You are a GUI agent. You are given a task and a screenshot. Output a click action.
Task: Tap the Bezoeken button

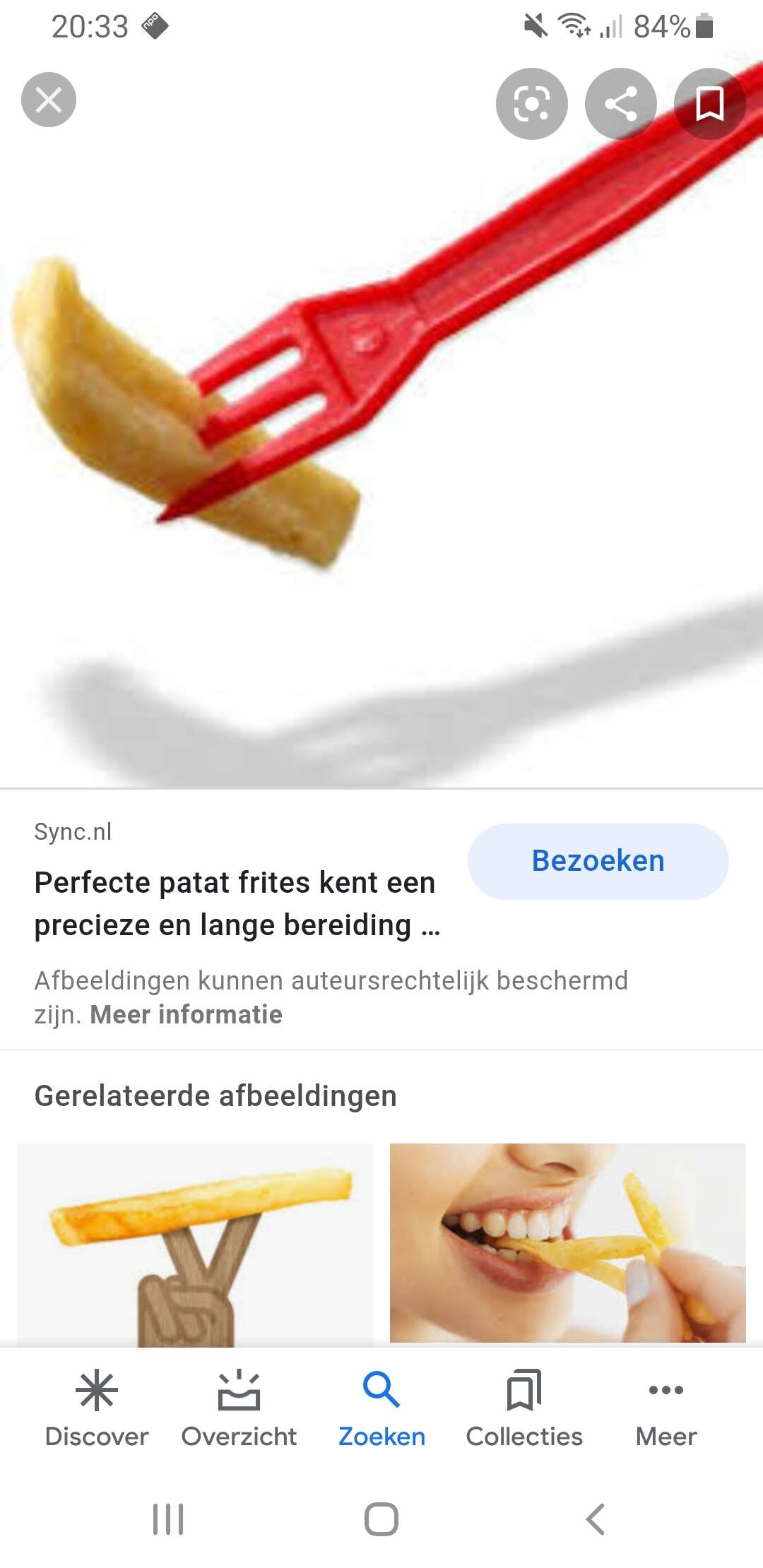(x=598, y=861)
